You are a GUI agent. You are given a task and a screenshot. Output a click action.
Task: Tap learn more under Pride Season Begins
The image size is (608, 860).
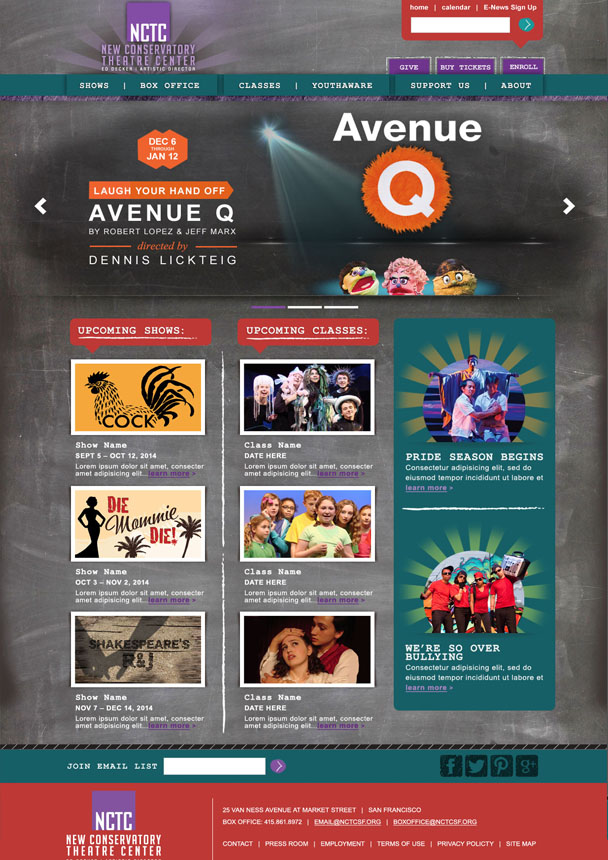pos(427,488)
